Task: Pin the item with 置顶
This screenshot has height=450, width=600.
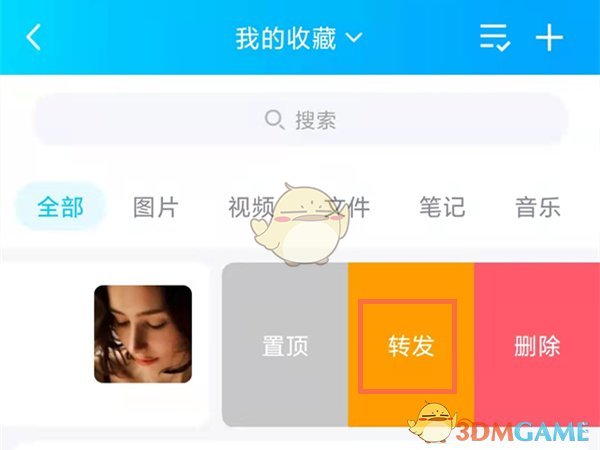Action: click(285, 346)
